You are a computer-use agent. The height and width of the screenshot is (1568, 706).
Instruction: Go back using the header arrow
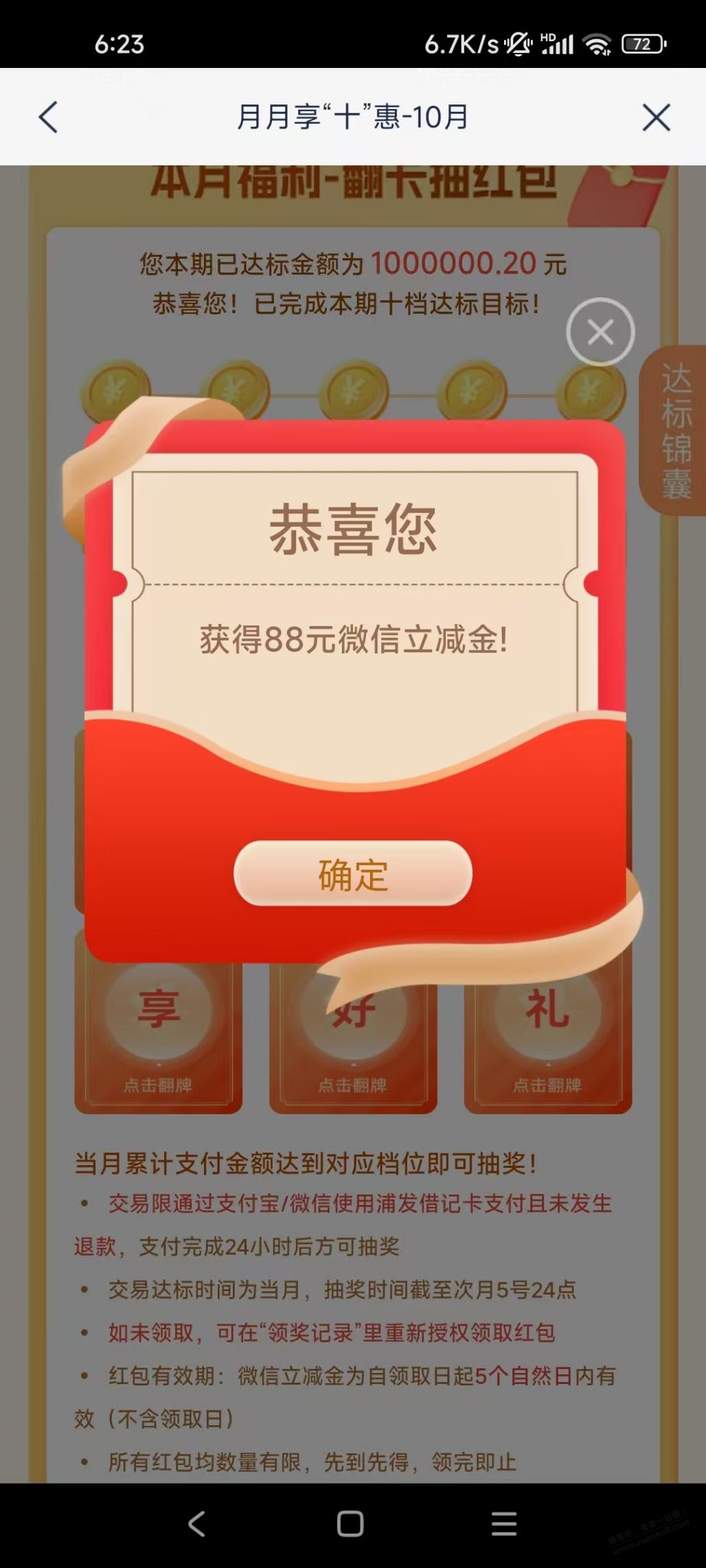[48, 117]
